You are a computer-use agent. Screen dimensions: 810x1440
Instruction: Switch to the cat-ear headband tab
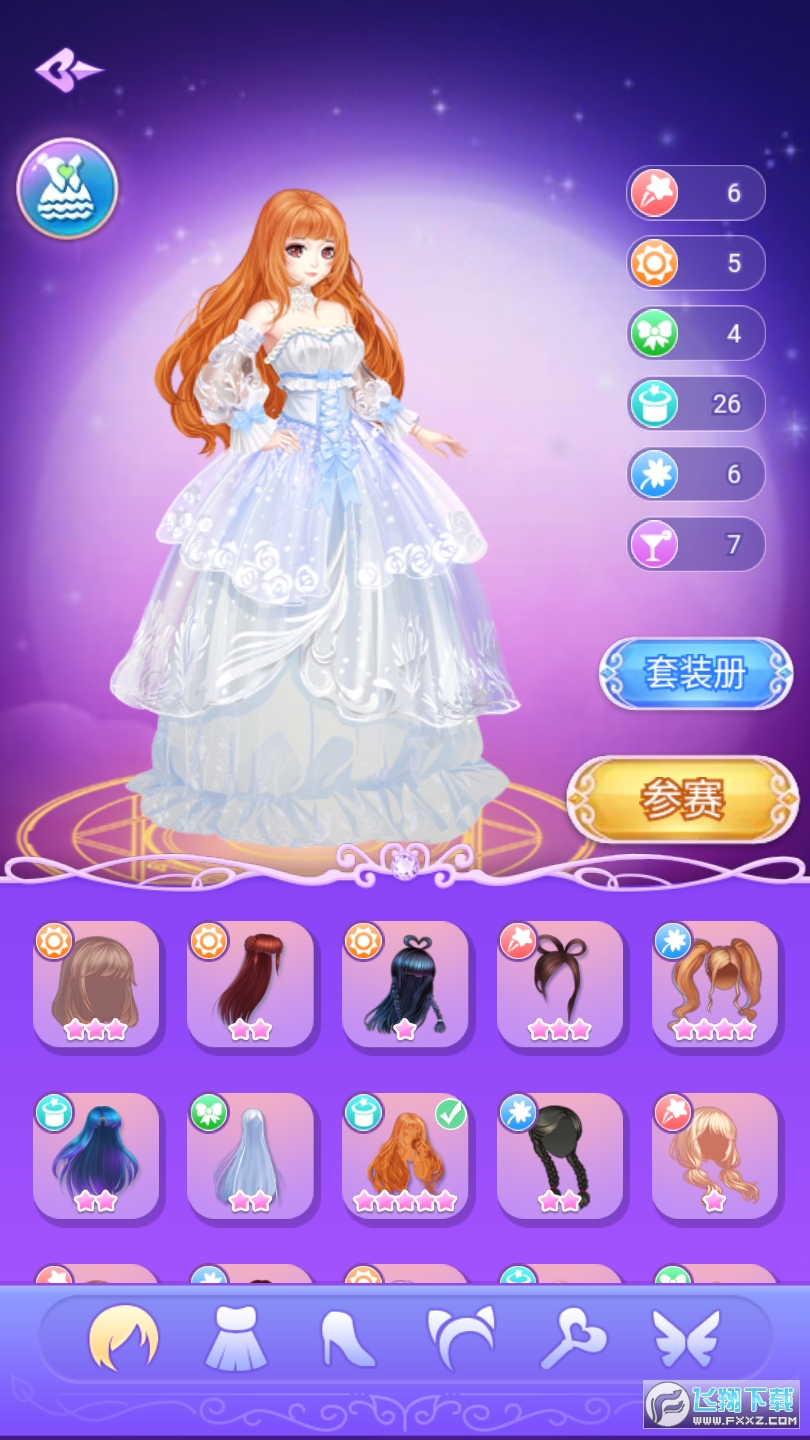point(461,1337)
